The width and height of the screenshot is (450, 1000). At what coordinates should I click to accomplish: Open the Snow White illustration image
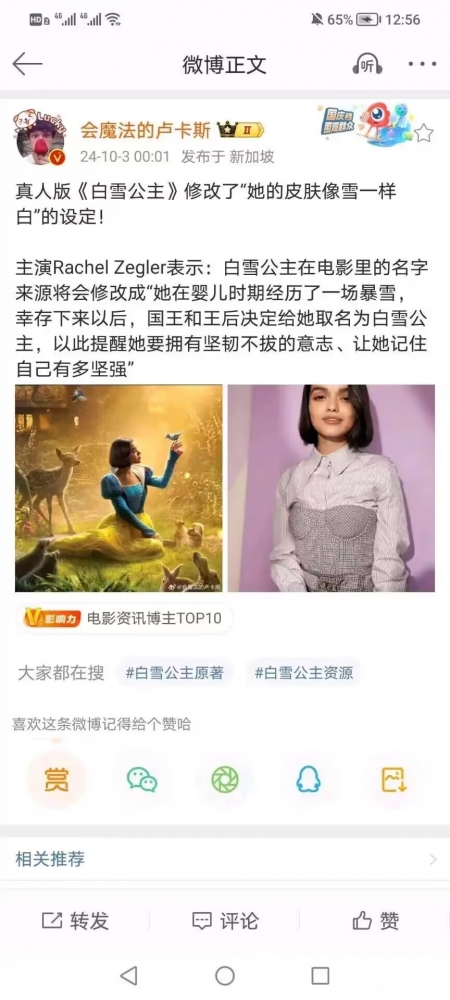point(119,488)
